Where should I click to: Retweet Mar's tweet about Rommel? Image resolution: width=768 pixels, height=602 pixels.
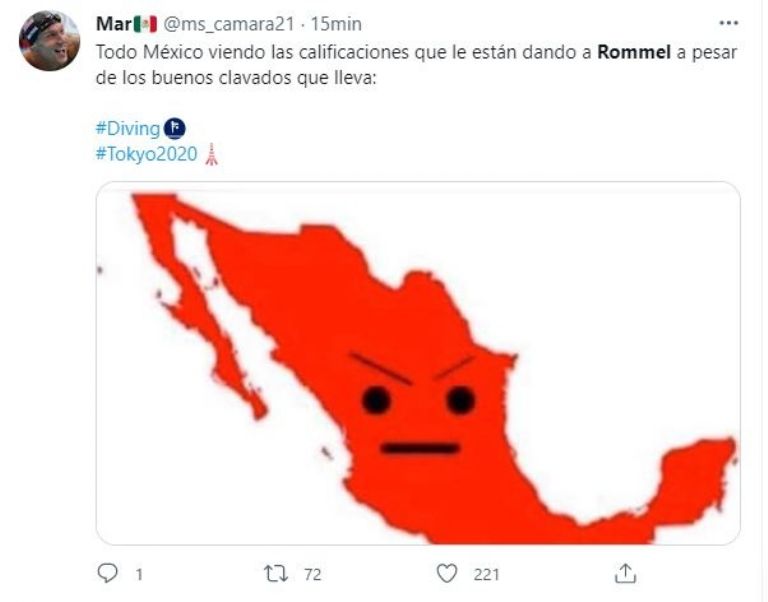click(276, 573)
